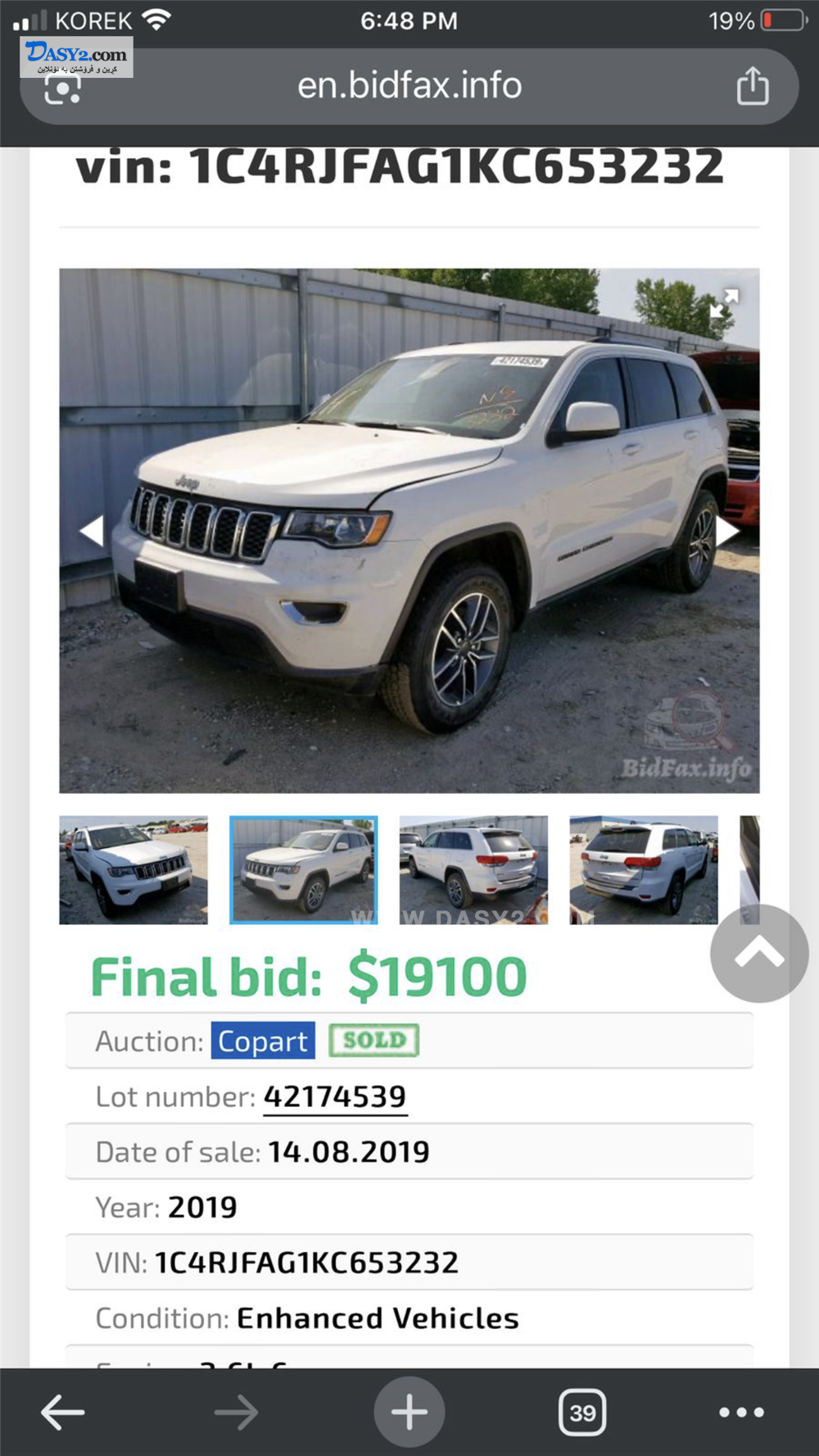Go back to the previous page

[63, 1412]
